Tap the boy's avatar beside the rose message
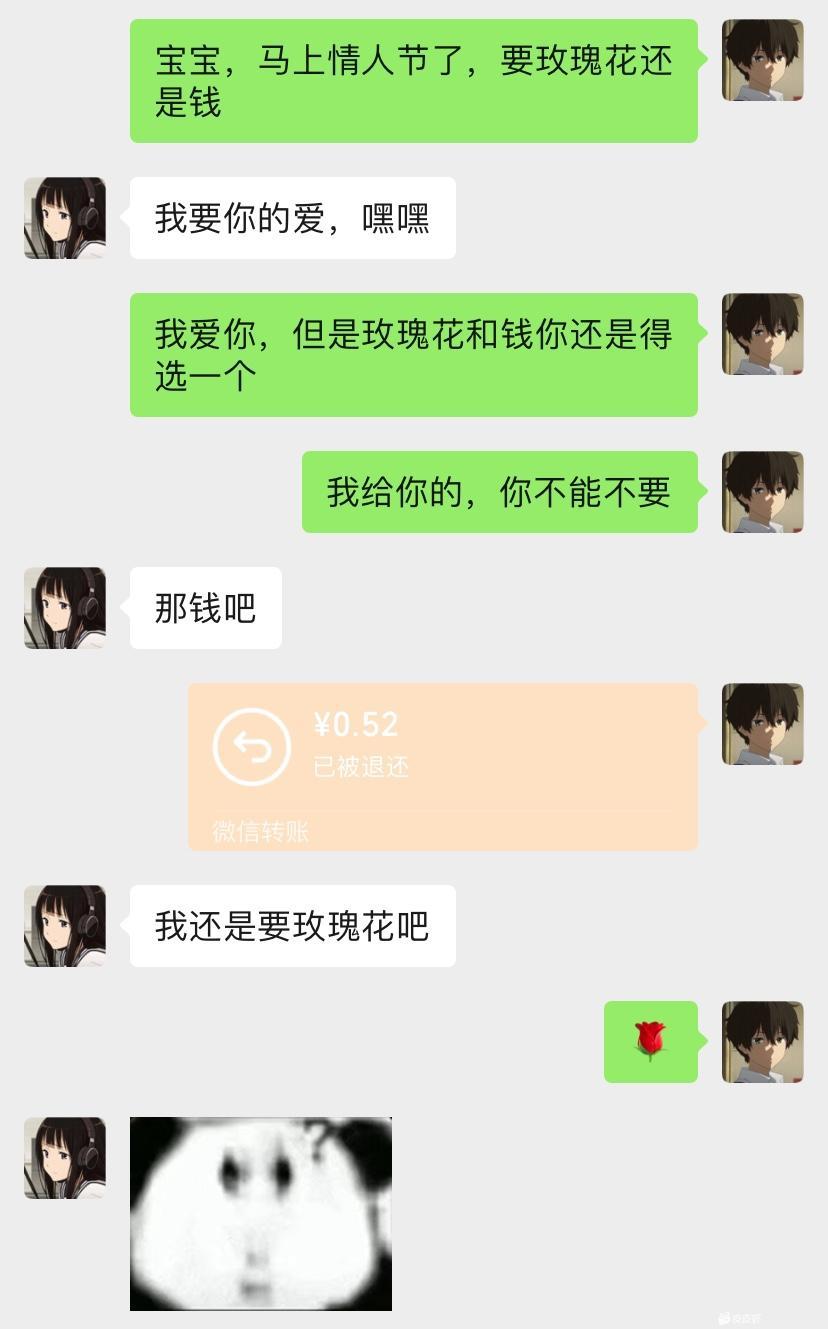828x1329 pixels. point(763,1041)
